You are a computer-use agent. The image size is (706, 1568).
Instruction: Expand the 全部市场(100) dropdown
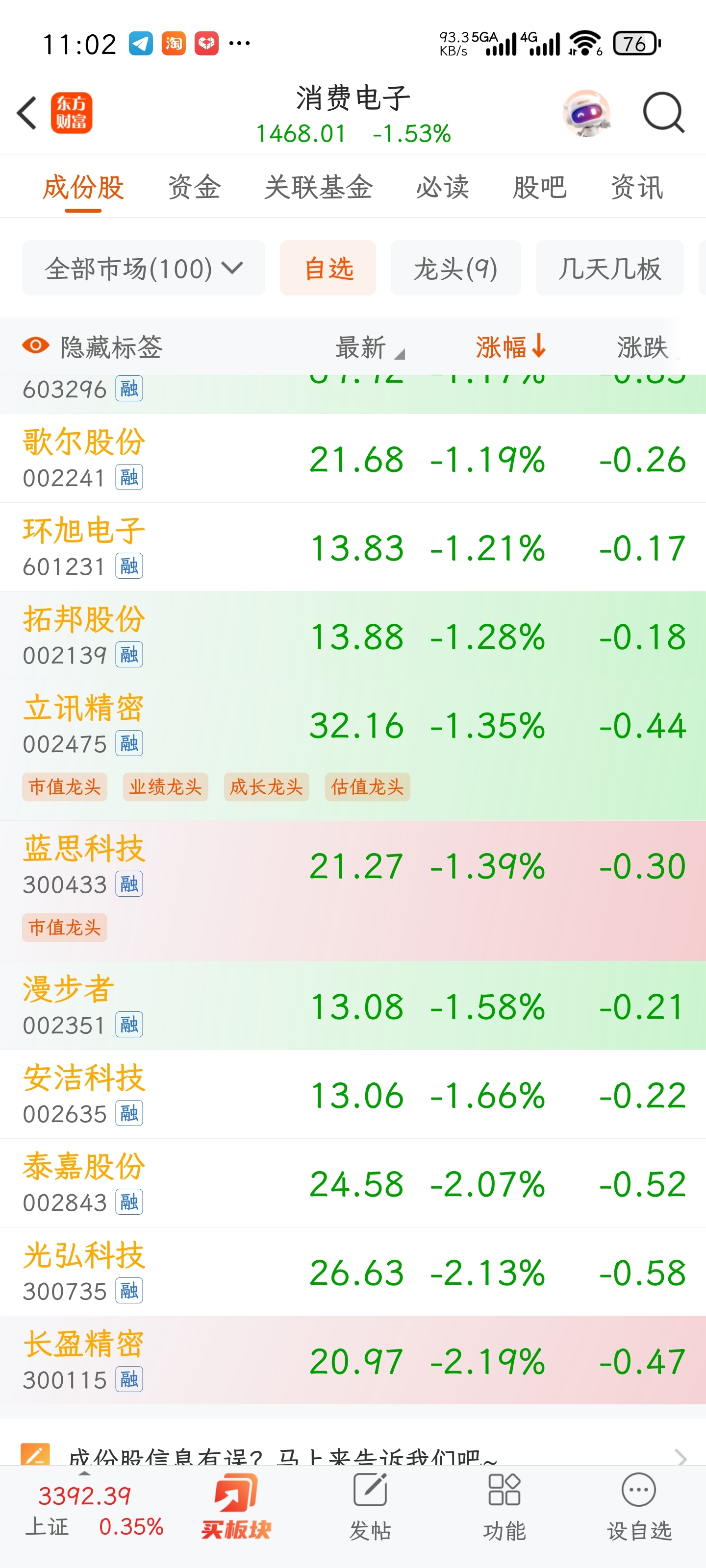[x=144, y=268]
